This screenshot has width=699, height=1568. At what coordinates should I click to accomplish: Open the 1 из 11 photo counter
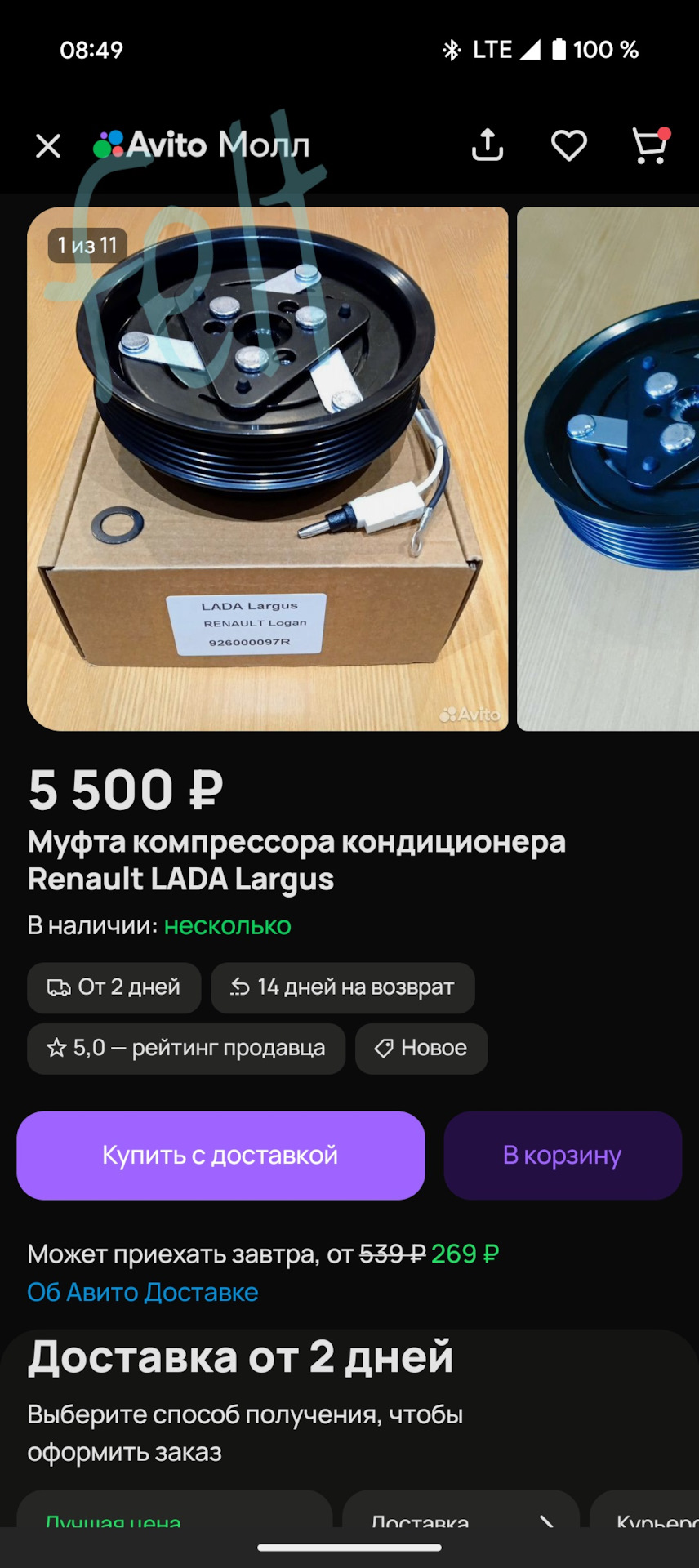point(86,244)
